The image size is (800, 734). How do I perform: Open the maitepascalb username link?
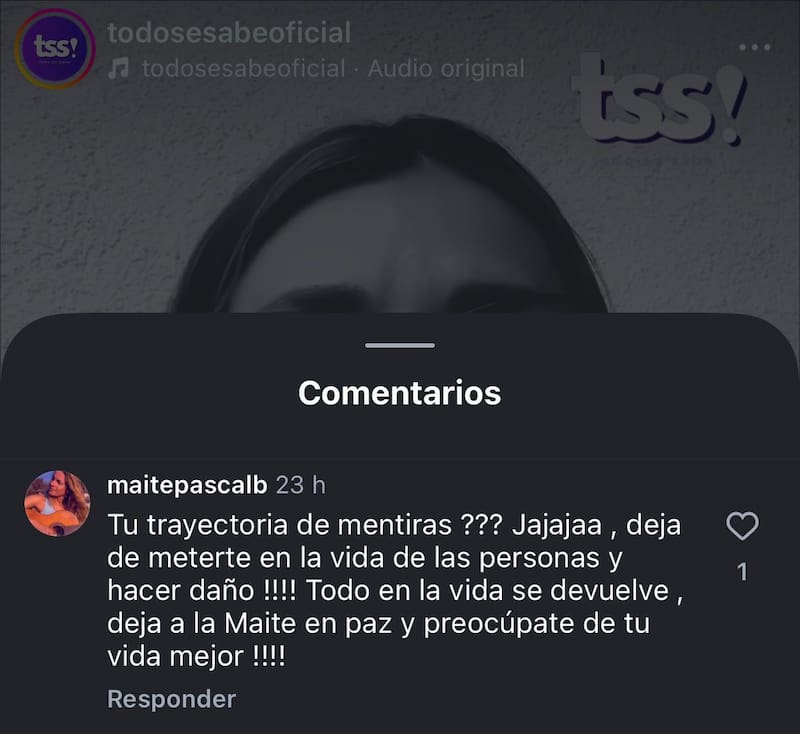[187, 485]
